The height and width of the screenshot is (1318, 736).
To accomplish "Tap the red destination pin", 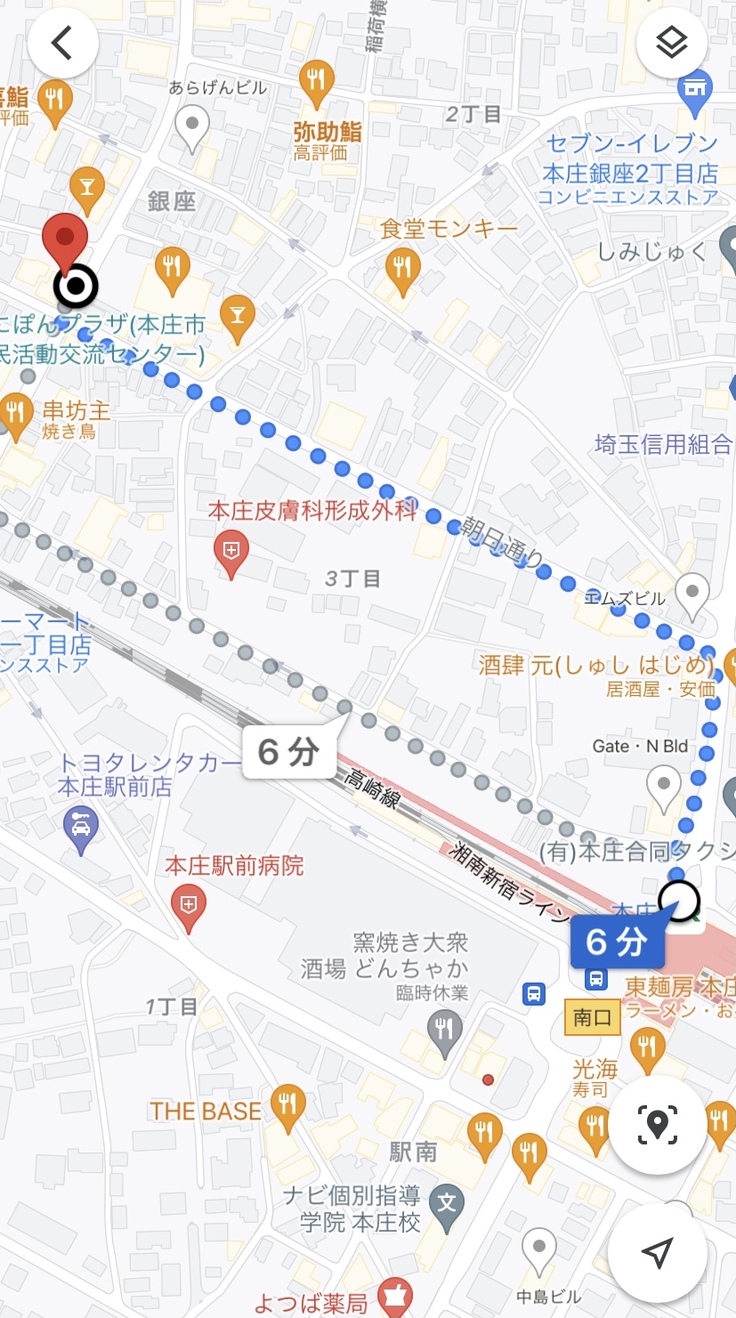I will (65, 240).
